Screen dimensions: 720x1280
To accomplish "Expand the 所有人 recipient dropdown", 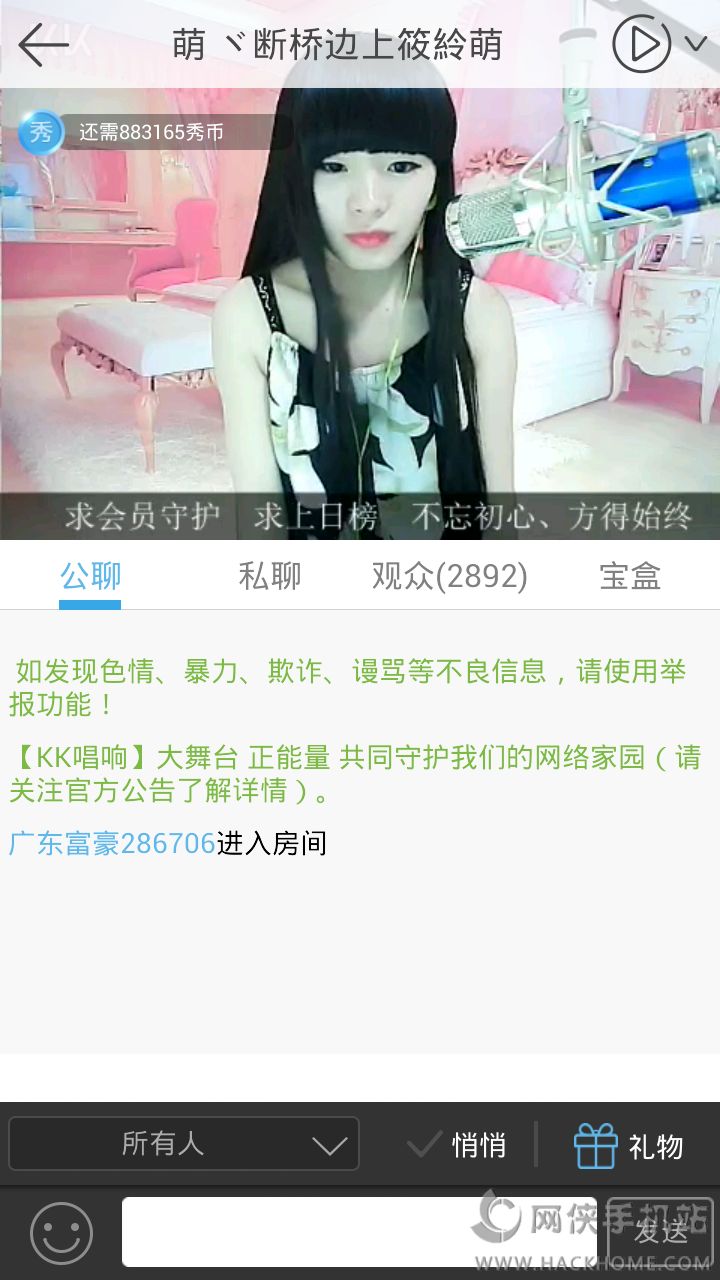I will 184,1144.
